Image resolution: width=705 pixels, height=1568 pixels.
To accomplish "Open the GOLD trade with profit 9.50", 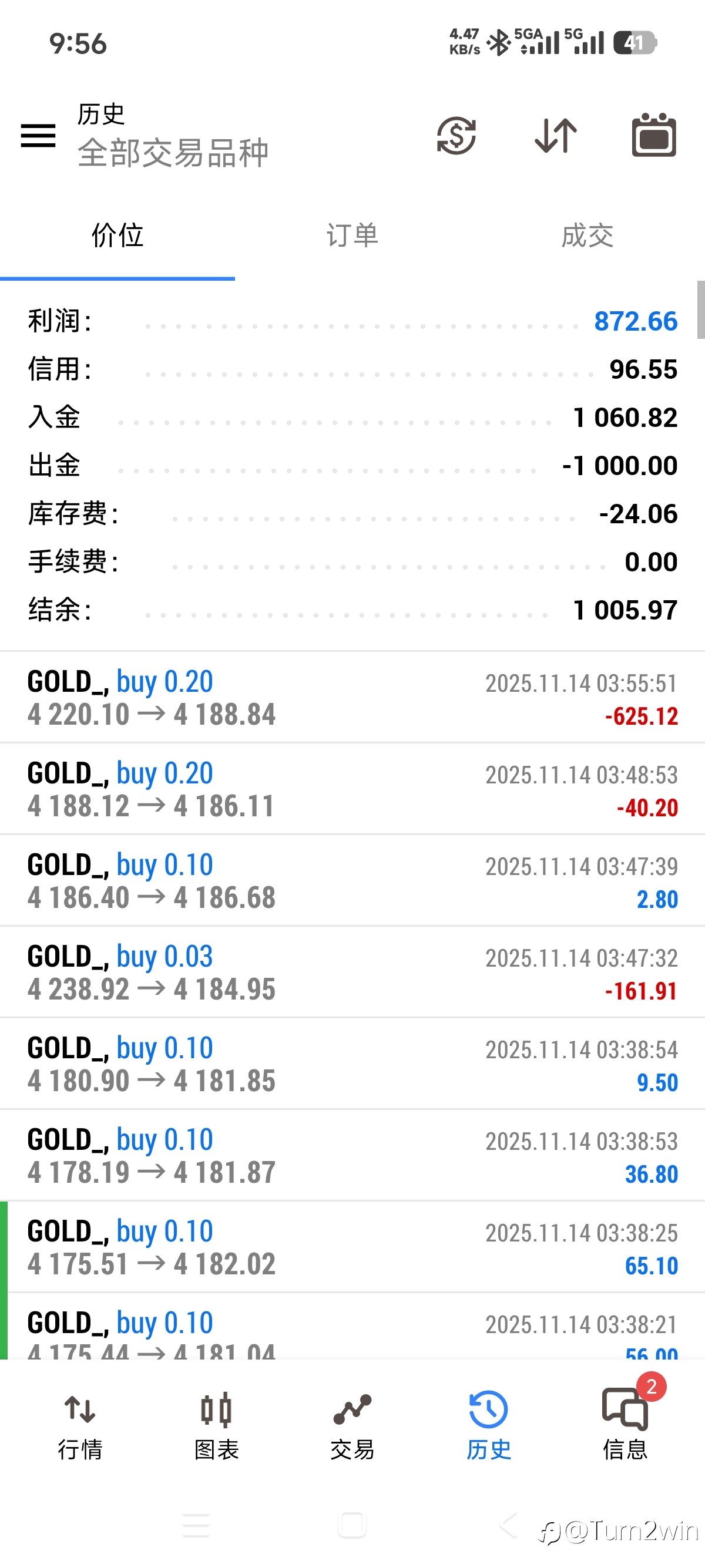I will 352,1064.
